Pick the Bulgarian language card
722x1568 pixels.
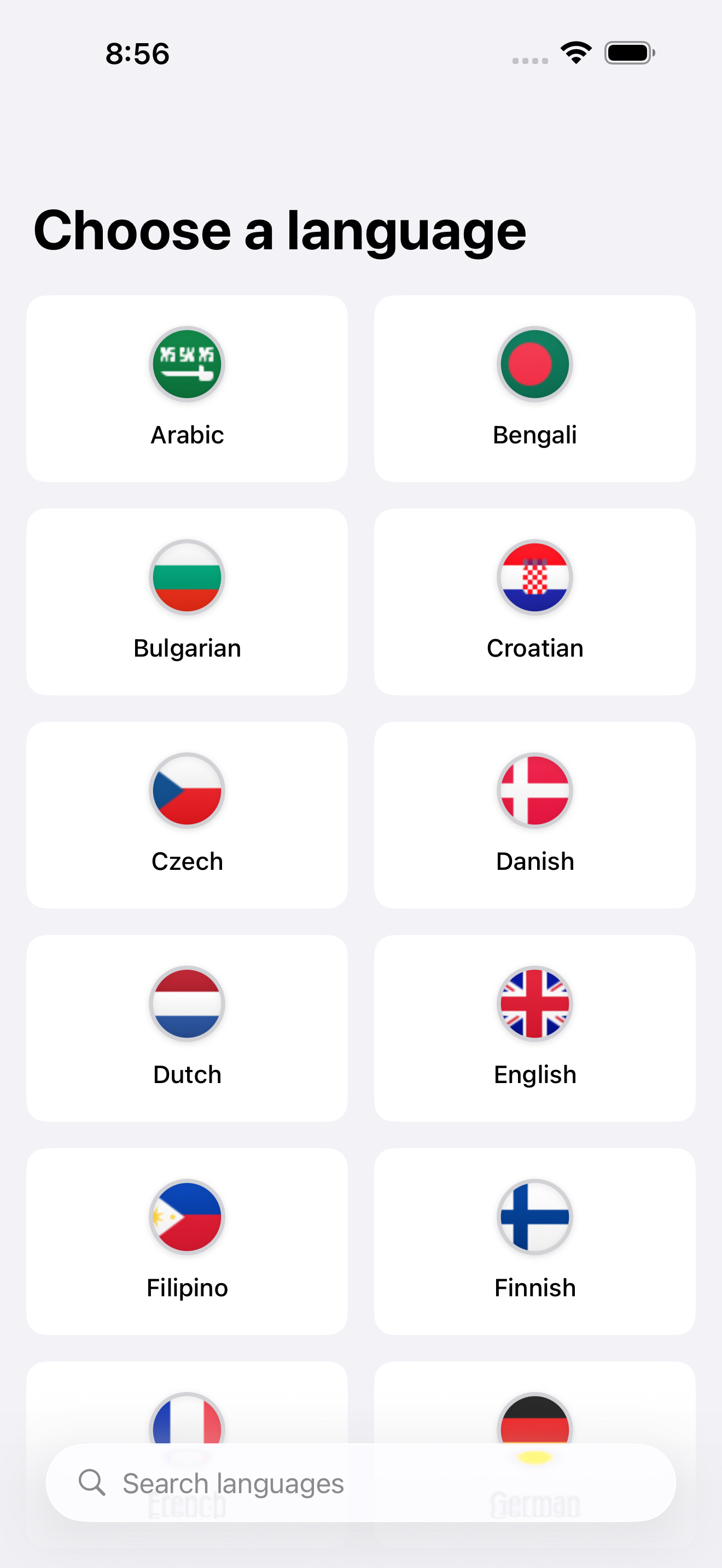(187, 601)
